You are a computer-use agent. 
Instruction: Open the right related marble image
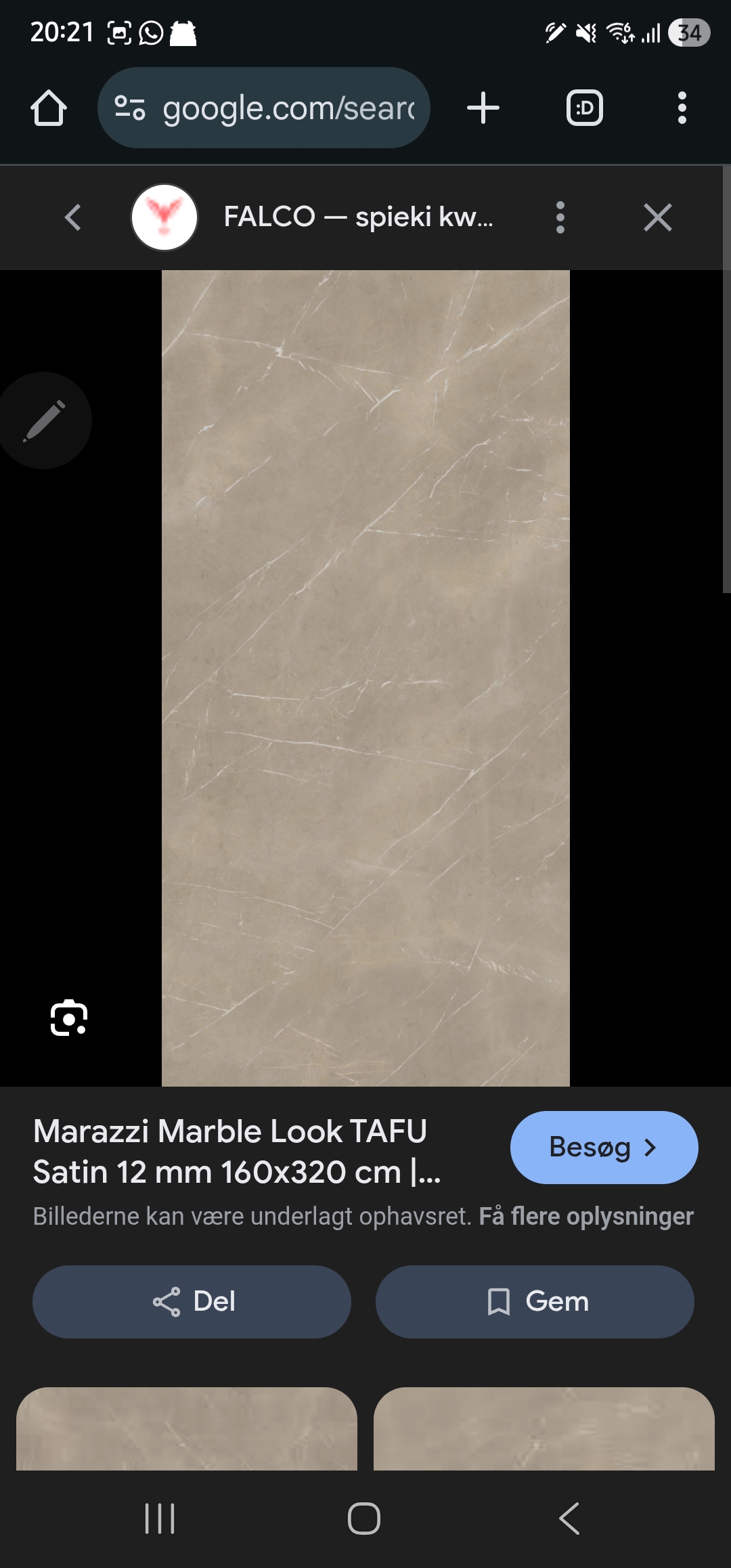[x=544, y=1429]
